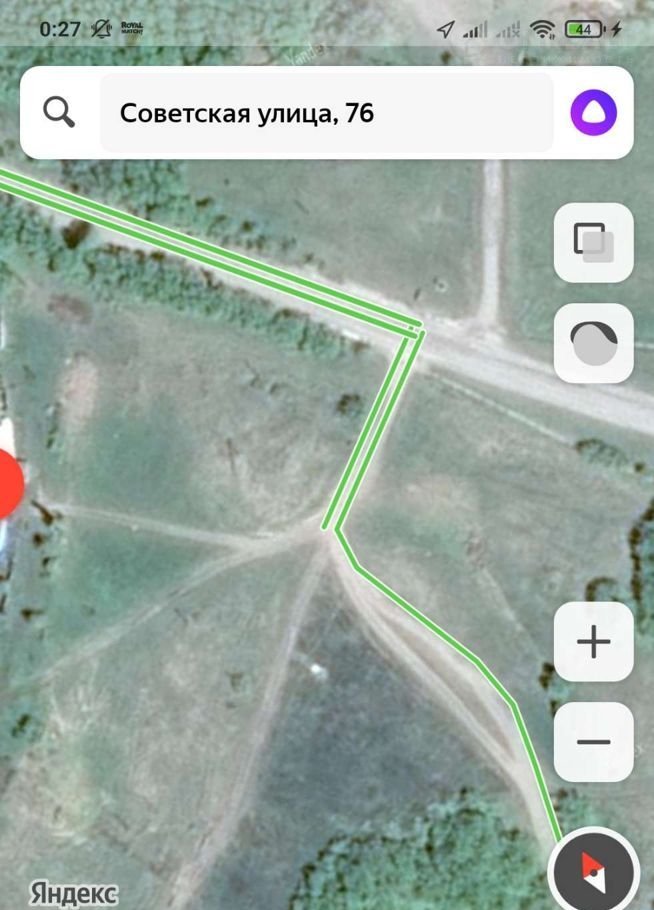This screenshot has height=910, width=654.
Task: Open the search field with Советская улица, 76
Action: 326,113
